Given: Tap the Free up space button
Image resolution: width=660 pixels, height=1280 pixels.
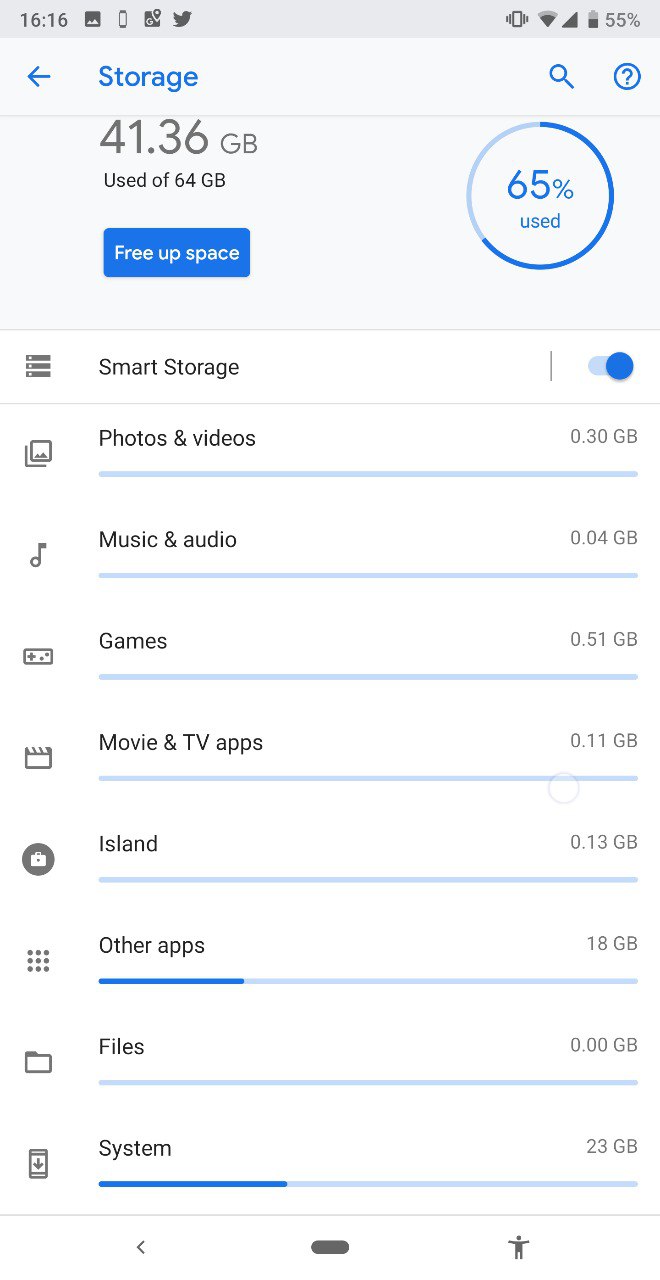Looking at the screenshot, I should [177, 253].
